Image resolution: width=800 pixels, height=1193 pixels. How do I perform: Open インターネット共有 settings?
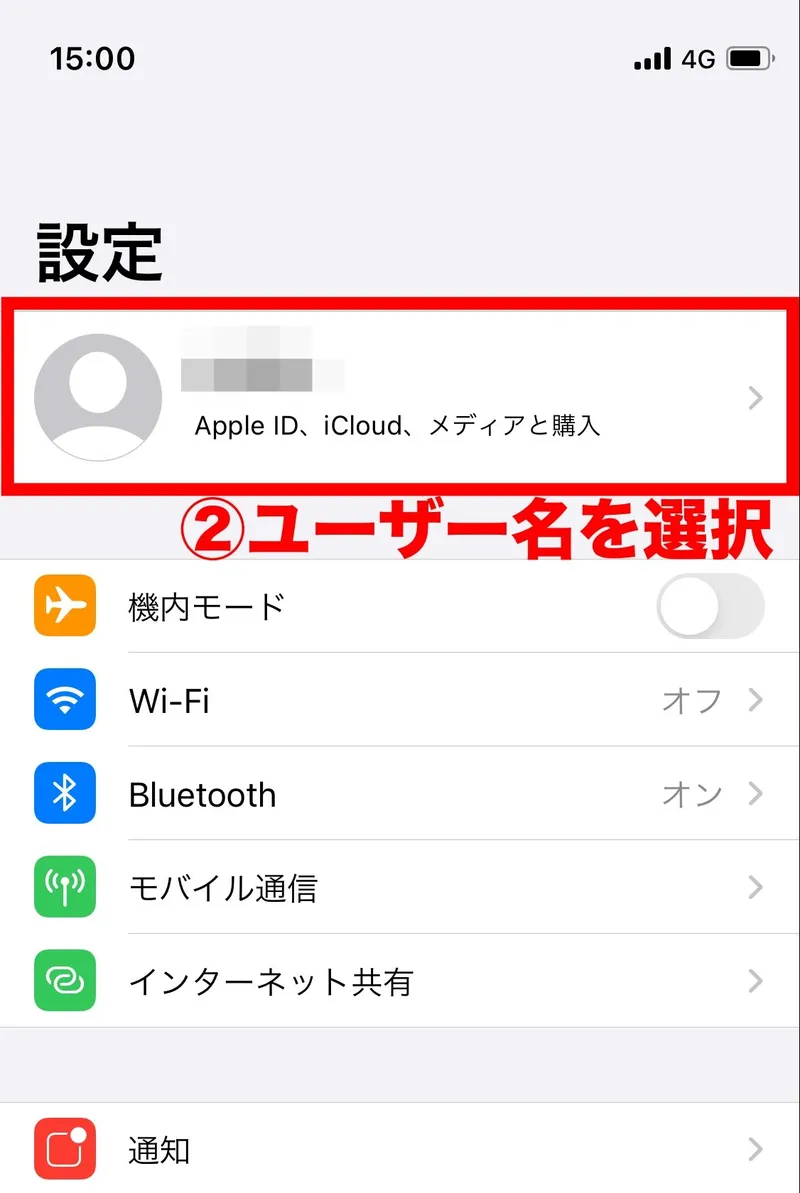pos(400,981)
